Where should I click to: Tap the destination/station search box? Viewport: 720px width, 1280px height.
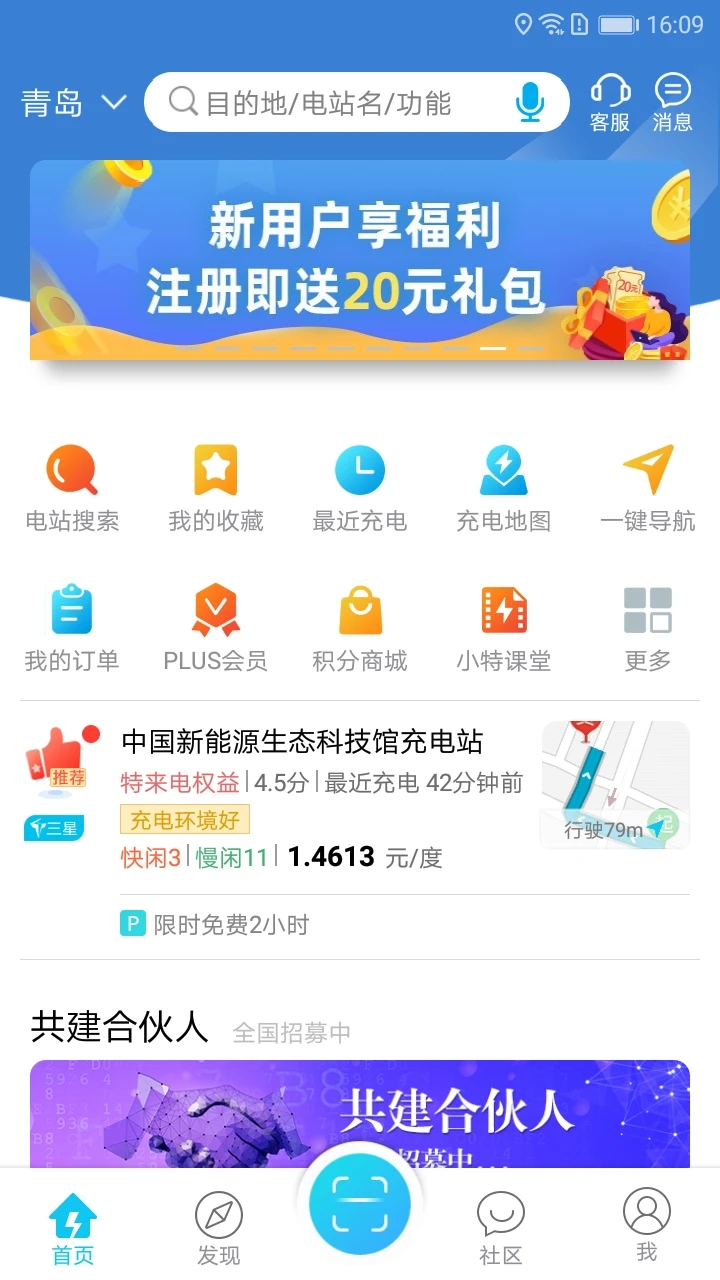(x=330, y=103)
